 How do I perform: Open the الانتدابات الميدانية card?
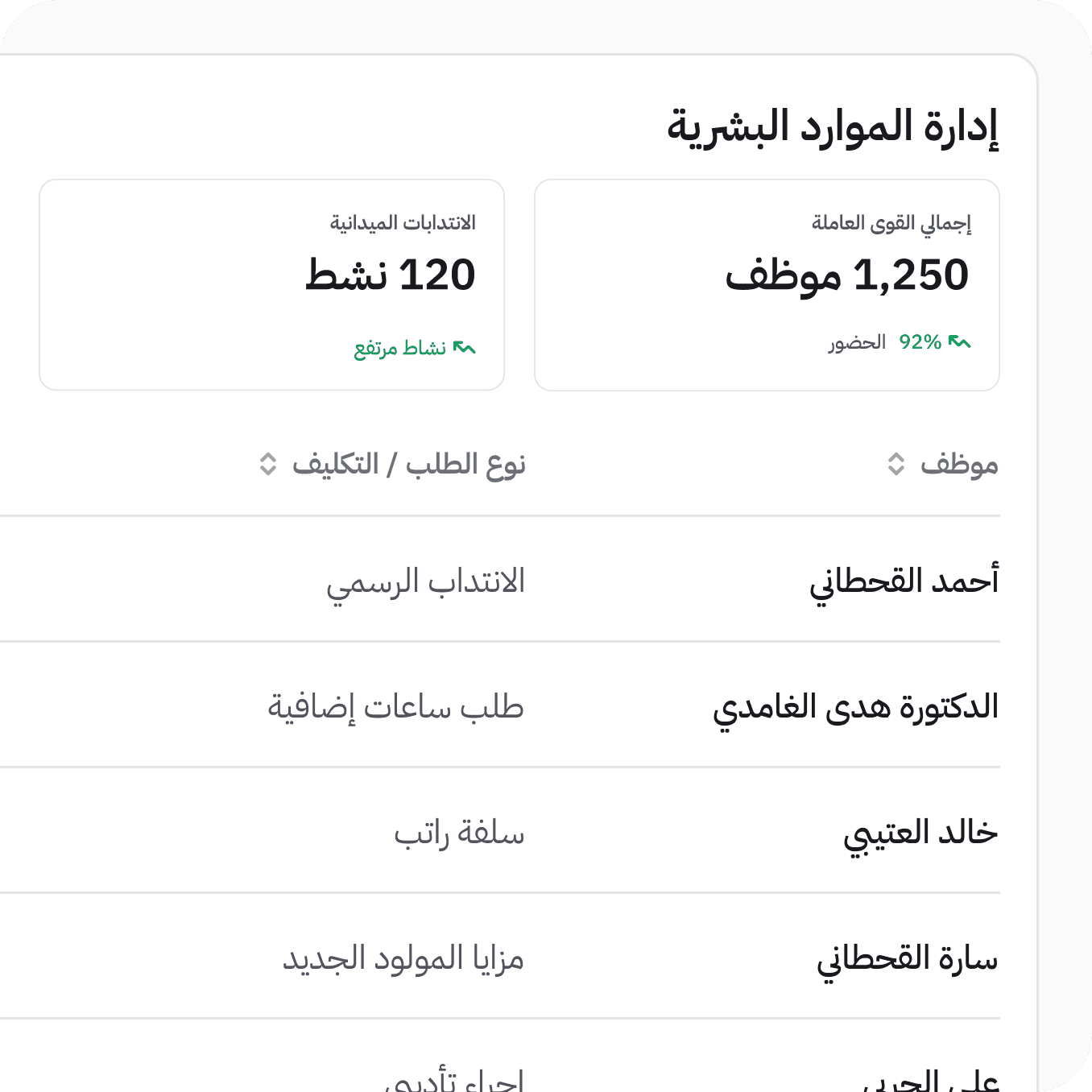tap(272, 285)
